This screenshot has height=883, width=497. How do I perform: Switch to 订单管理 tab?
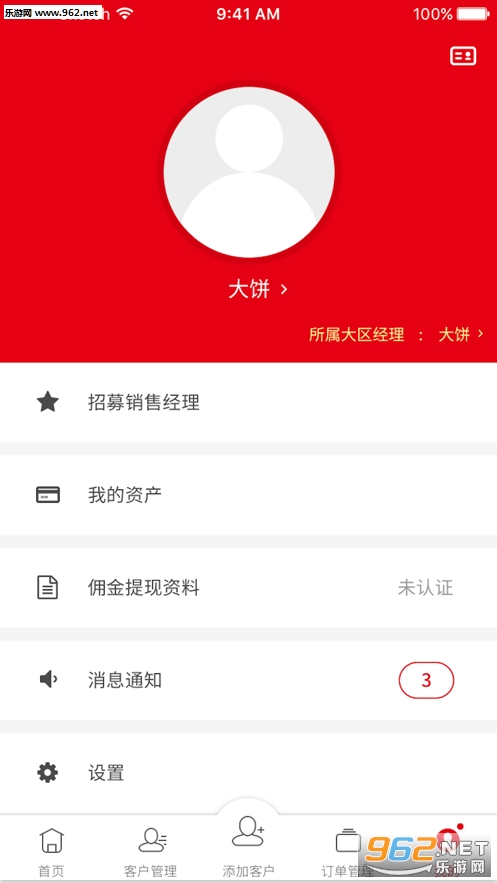347,851
